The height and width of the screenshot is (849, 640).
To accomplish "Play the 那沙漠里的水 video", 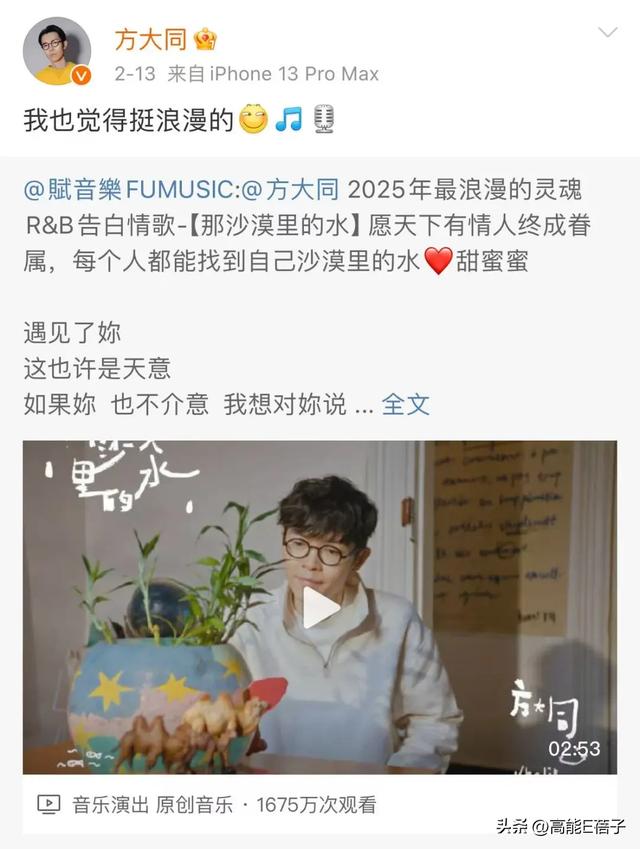I will pyautogui.click(x=320, y=607).
